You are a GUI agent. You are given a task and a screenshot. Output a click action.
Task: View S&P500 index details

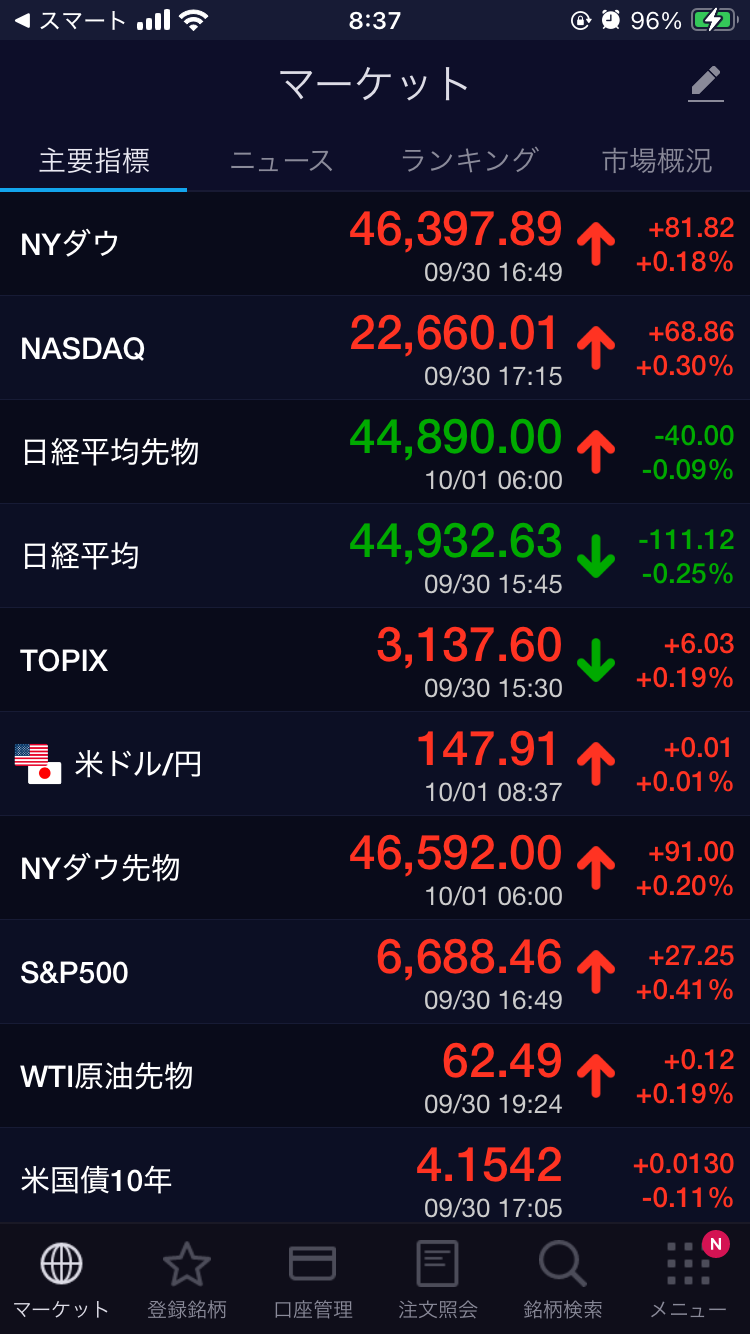pos(375,972)
